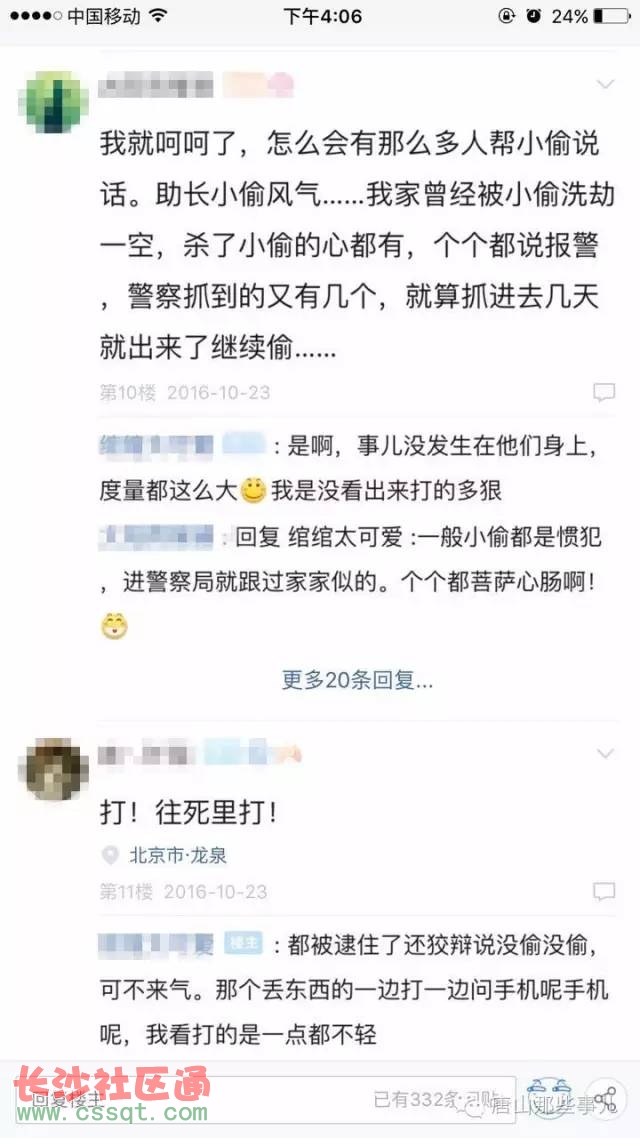Tap the 回复楼主 reply input box
Screen dimensions: 640x1138
coord(190,1099)
